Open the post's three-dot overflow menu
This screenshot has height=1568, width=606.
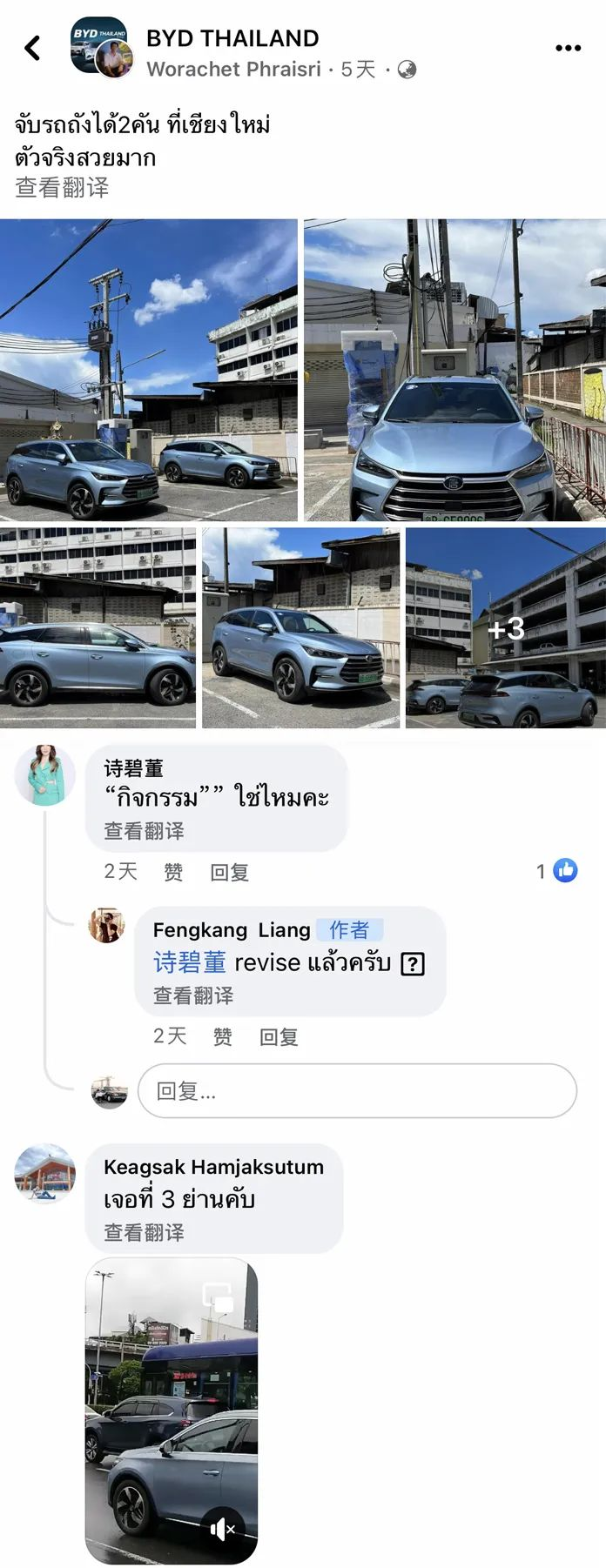pyautogui.click(x=568, y=48)
